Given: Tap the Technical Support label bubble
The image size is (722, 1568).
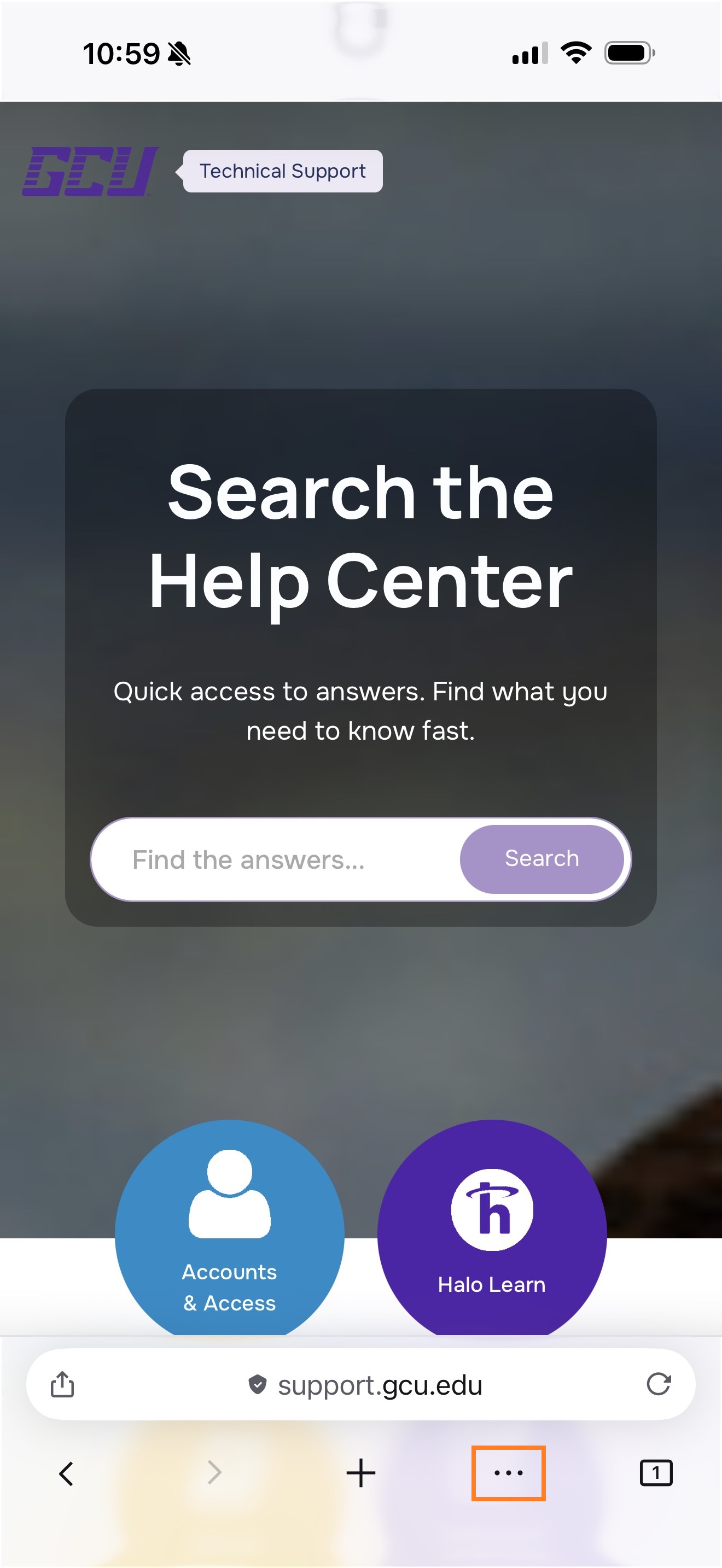Looking at the screenshot, I should pos(282,171).
